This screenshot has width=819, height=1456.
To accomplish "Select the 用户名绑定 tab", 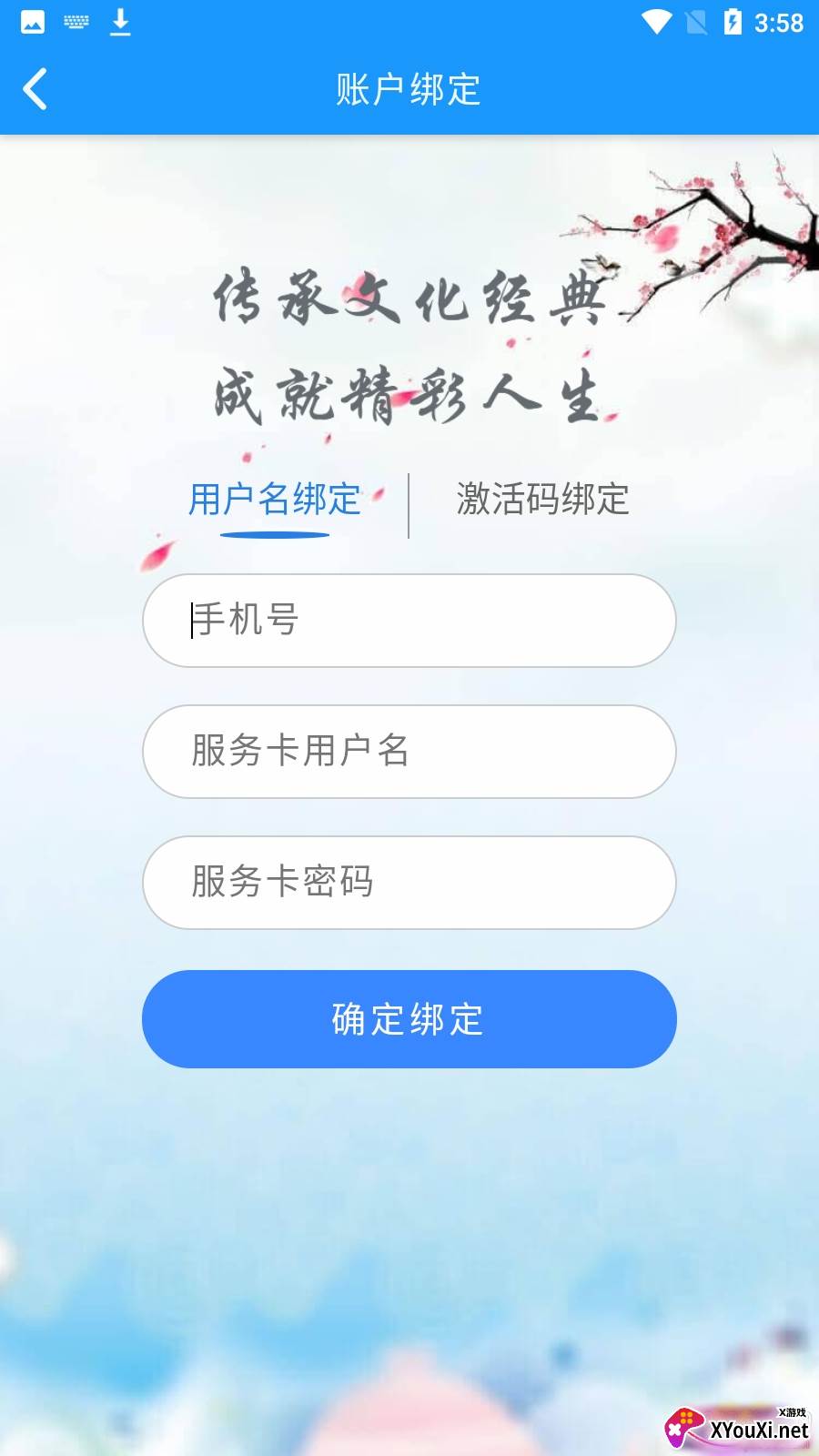I will [275, 500].
